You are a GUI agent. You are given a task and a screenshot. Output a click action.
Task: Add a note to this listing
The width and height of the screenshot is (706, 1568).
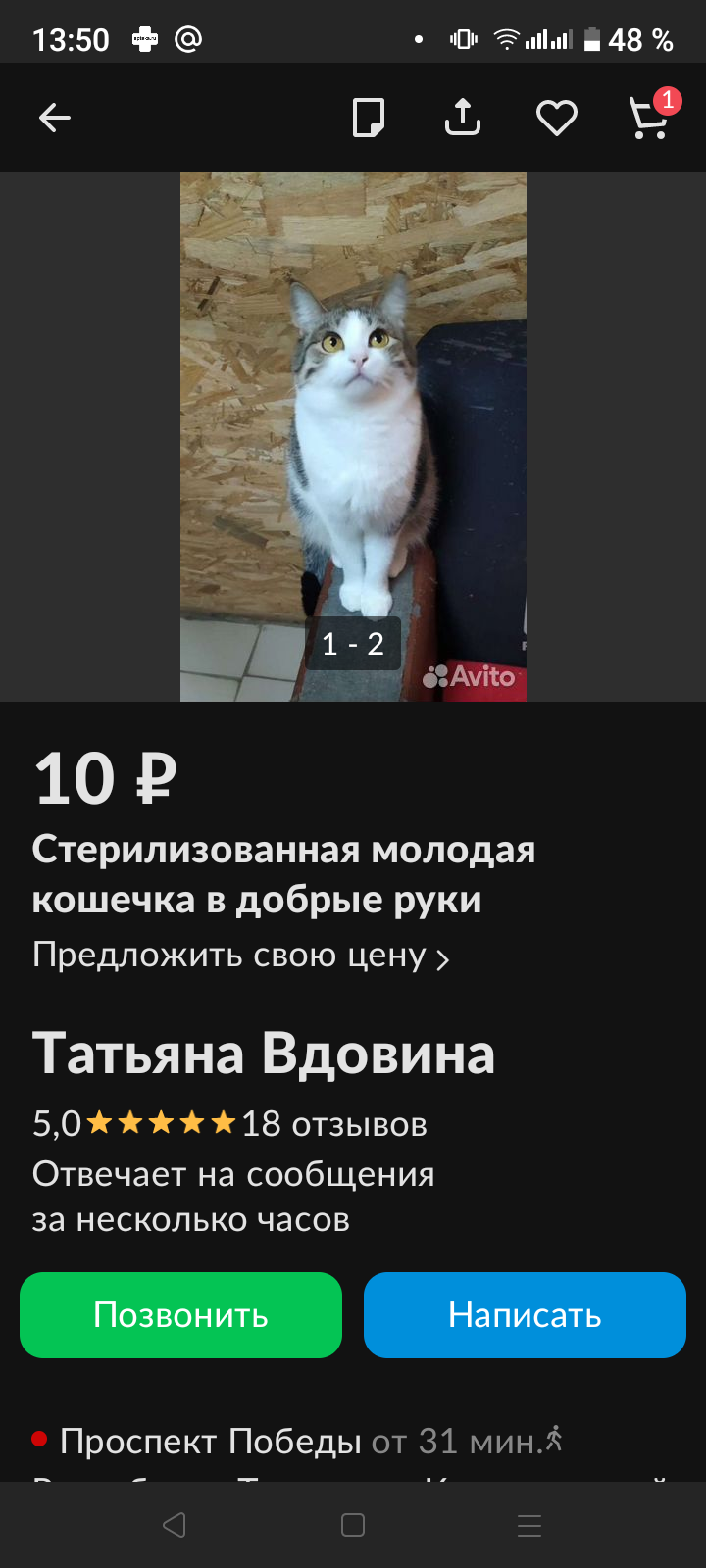pos(369,119)
